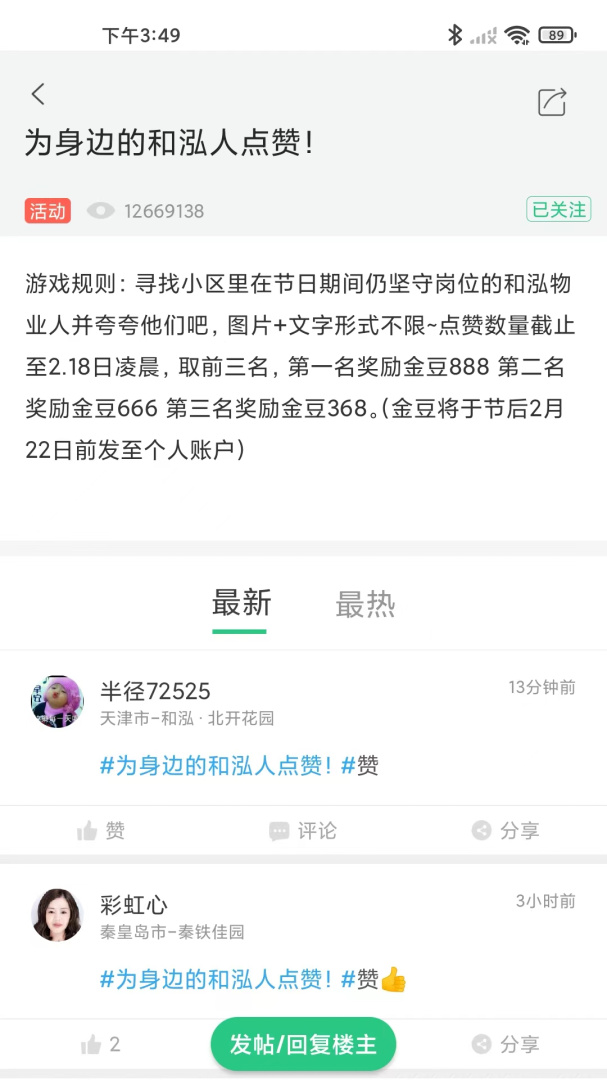Tap 发帖/回复楼主 to post a reply

[303, 1044]
